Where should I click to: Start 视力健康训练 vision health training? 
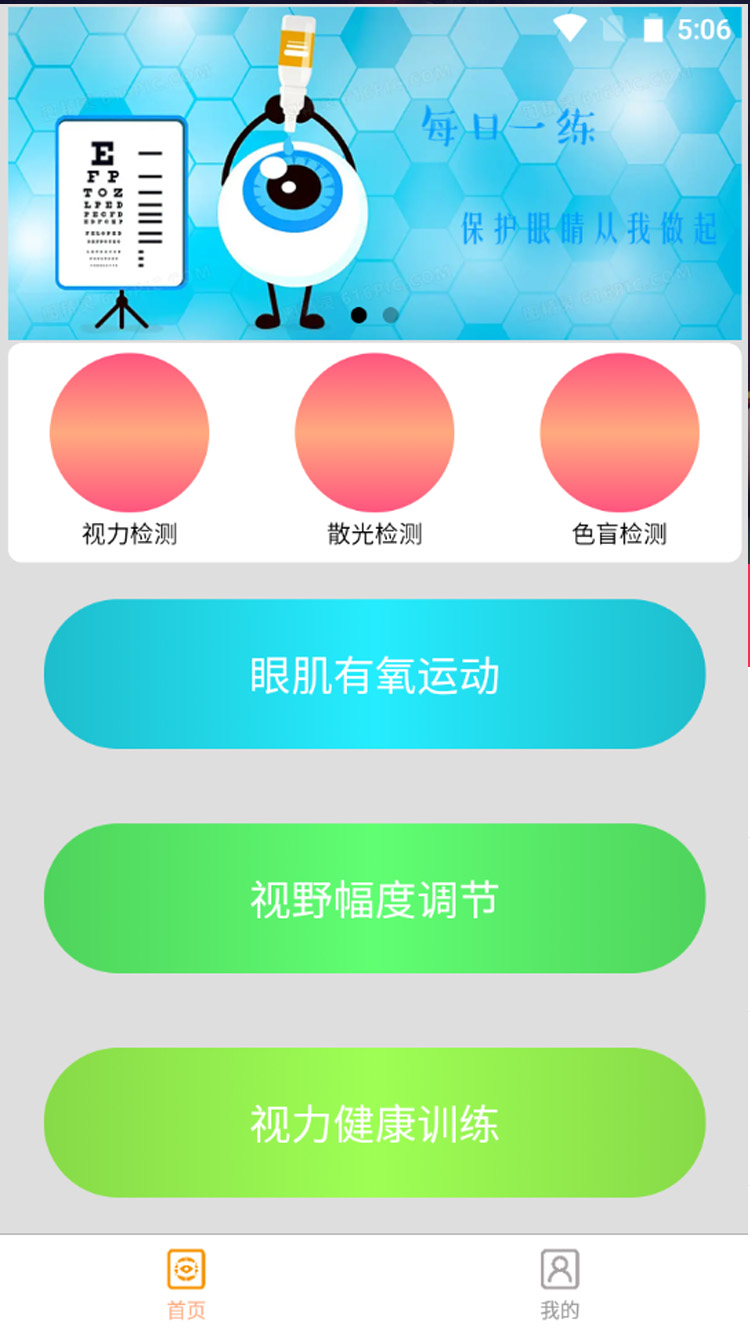(x=374, y=1123)
